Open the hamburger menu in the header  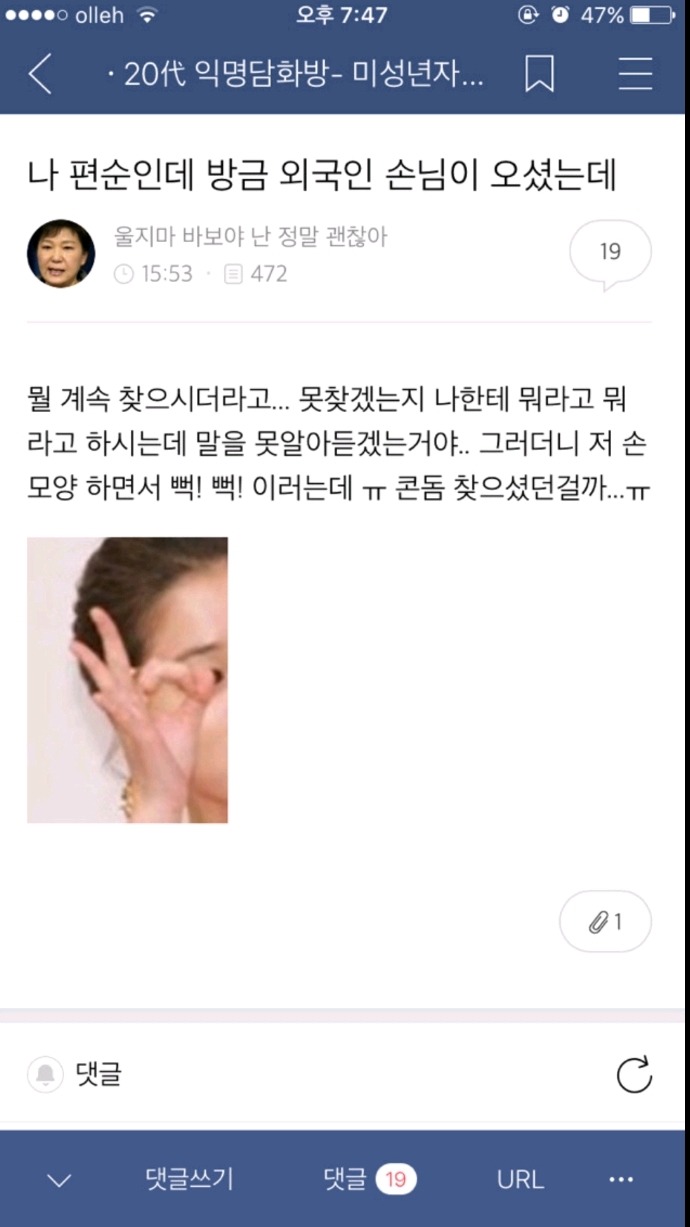[x=635, y=75]
